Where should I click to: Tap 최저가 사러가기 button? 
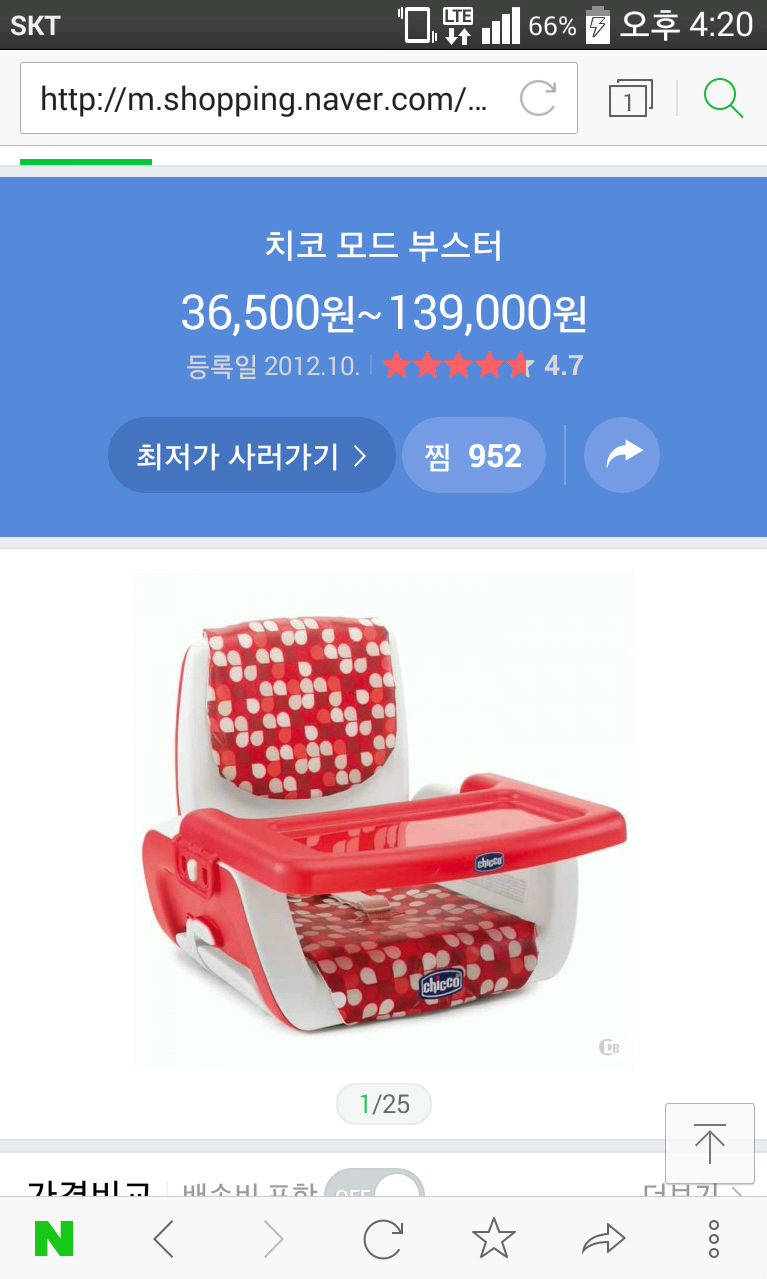pos(252,456)
